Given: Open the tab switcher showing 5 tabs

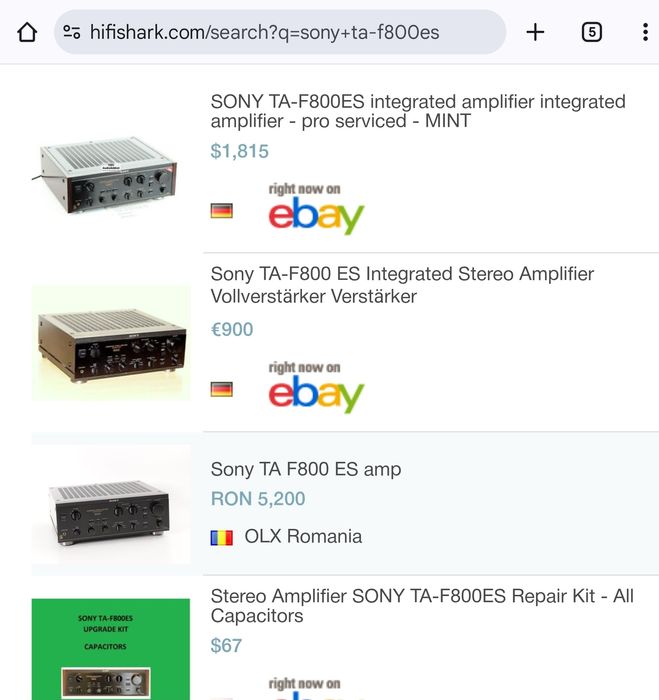Looking at the screenshot, I should click(592, 32).
